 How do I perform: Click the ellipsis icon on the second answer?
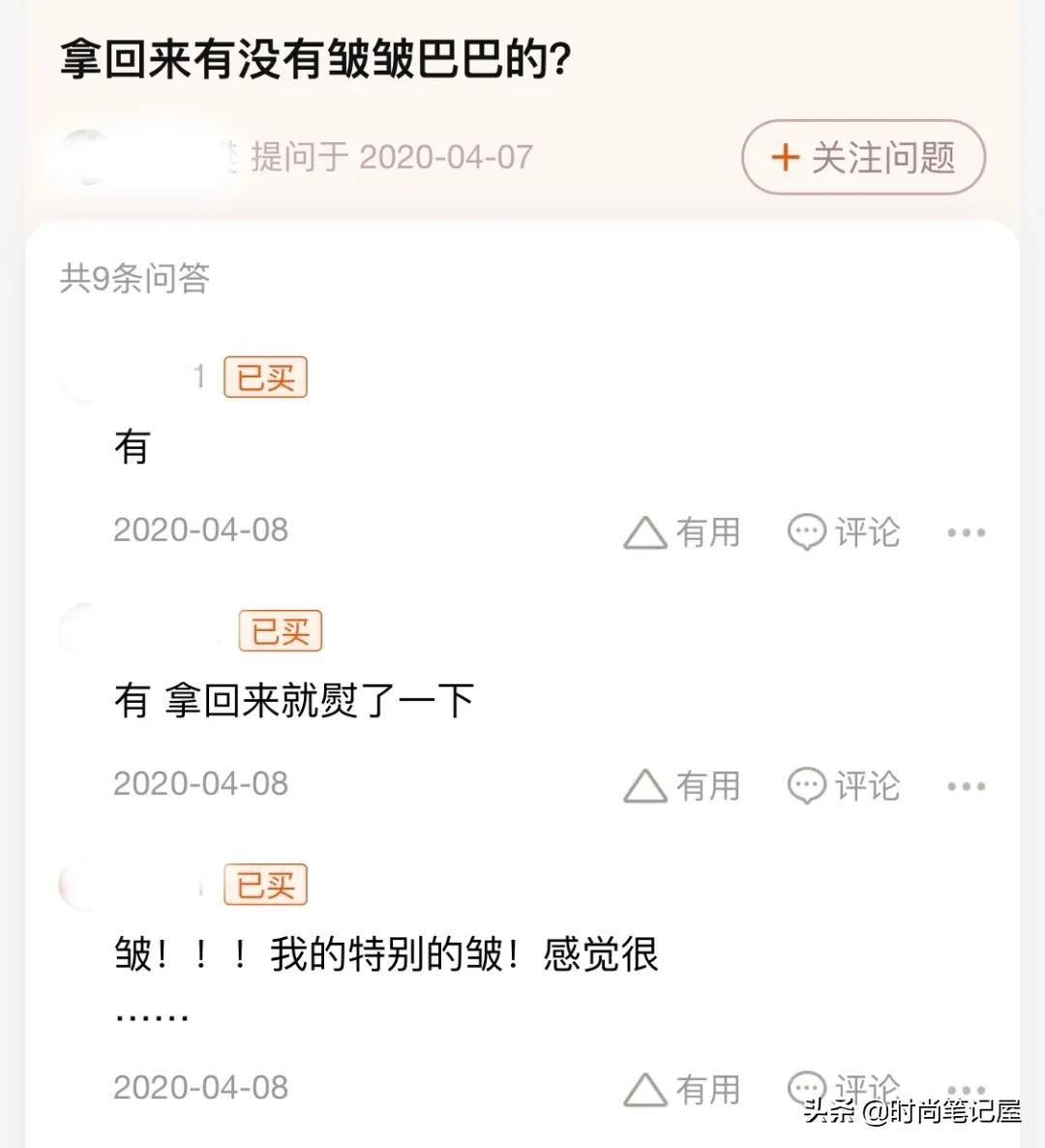967,786
